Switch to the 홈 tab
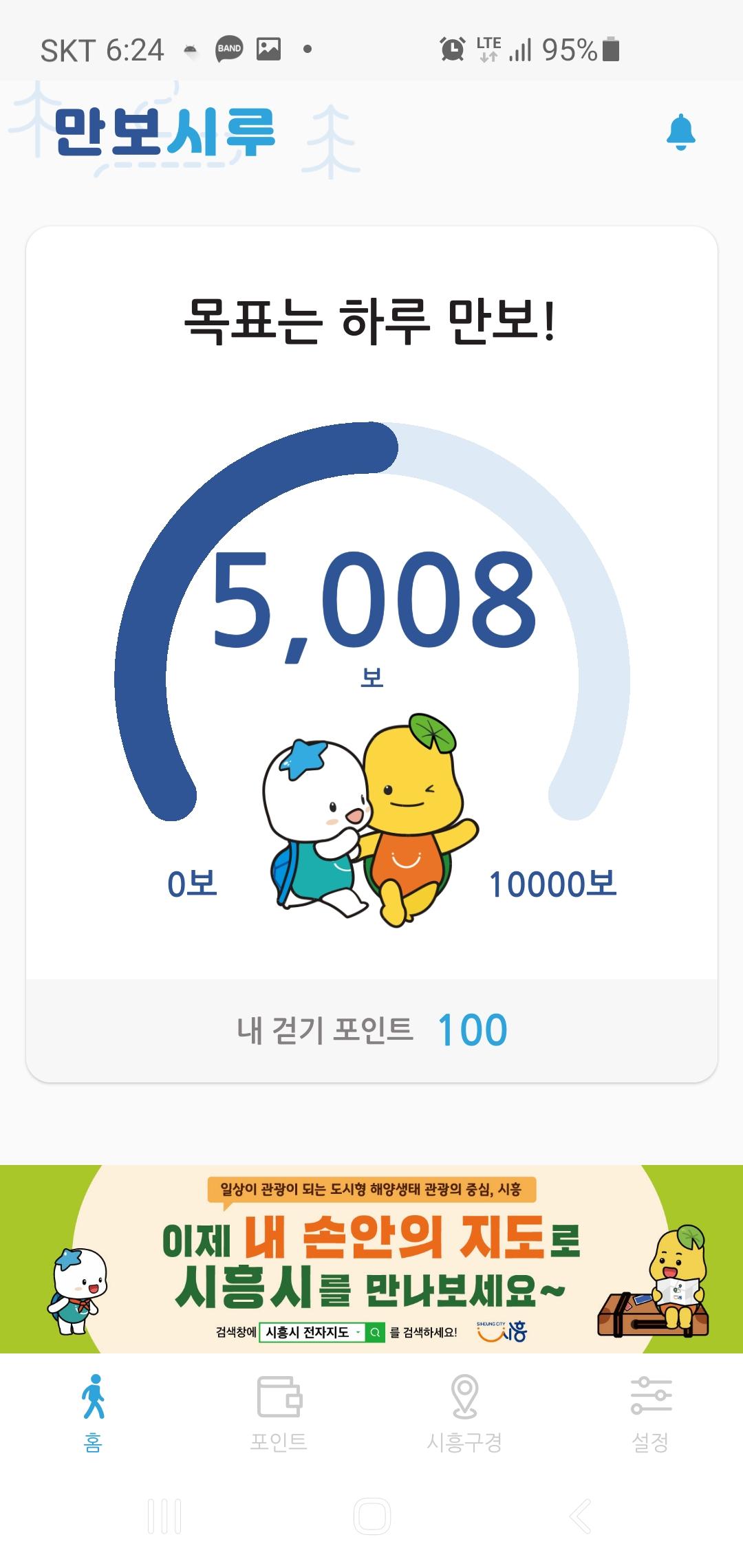Screen dimensions: 743x1568 tap(94, 1413)
